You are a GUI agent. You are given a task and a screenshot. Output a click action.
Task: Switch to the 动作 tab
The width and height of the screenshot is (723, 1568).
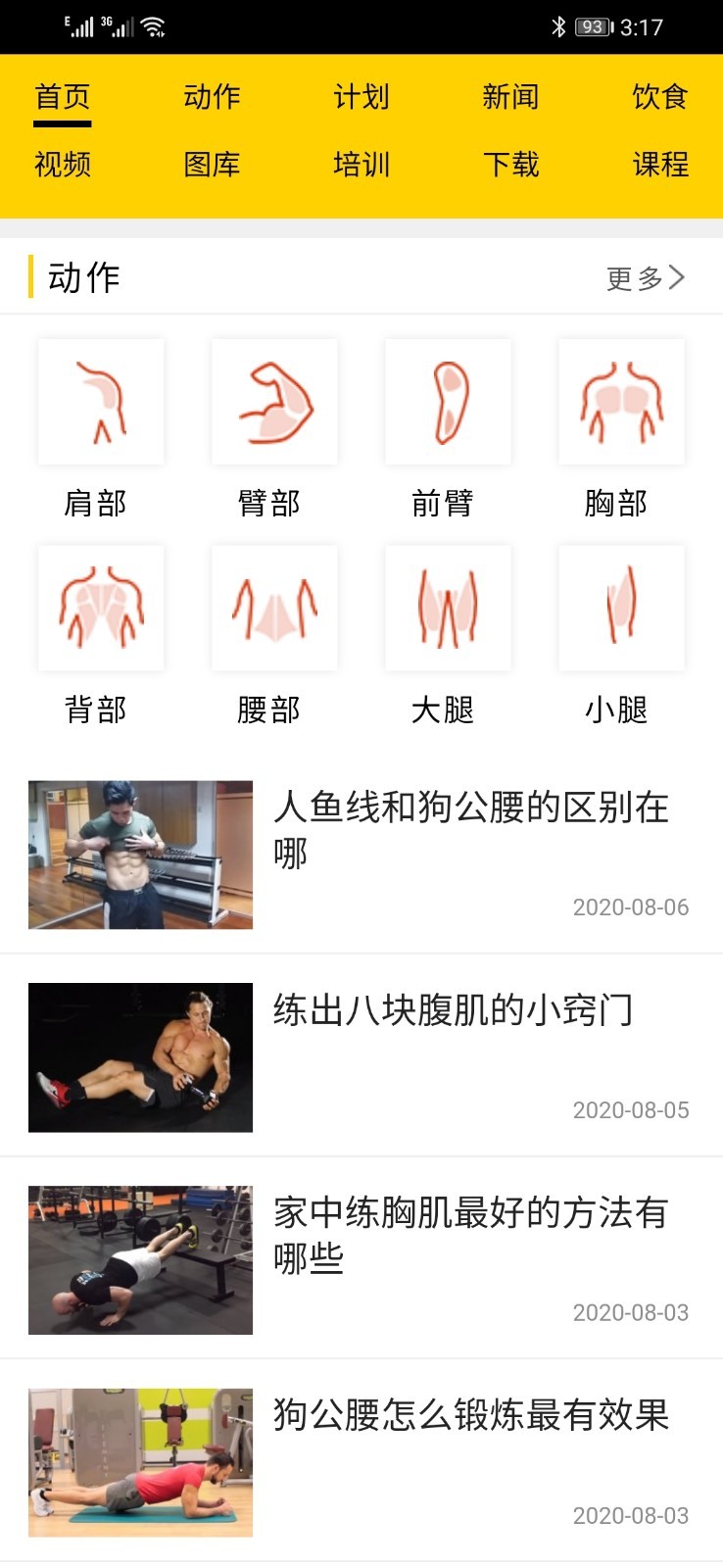[x=212, y=97]
